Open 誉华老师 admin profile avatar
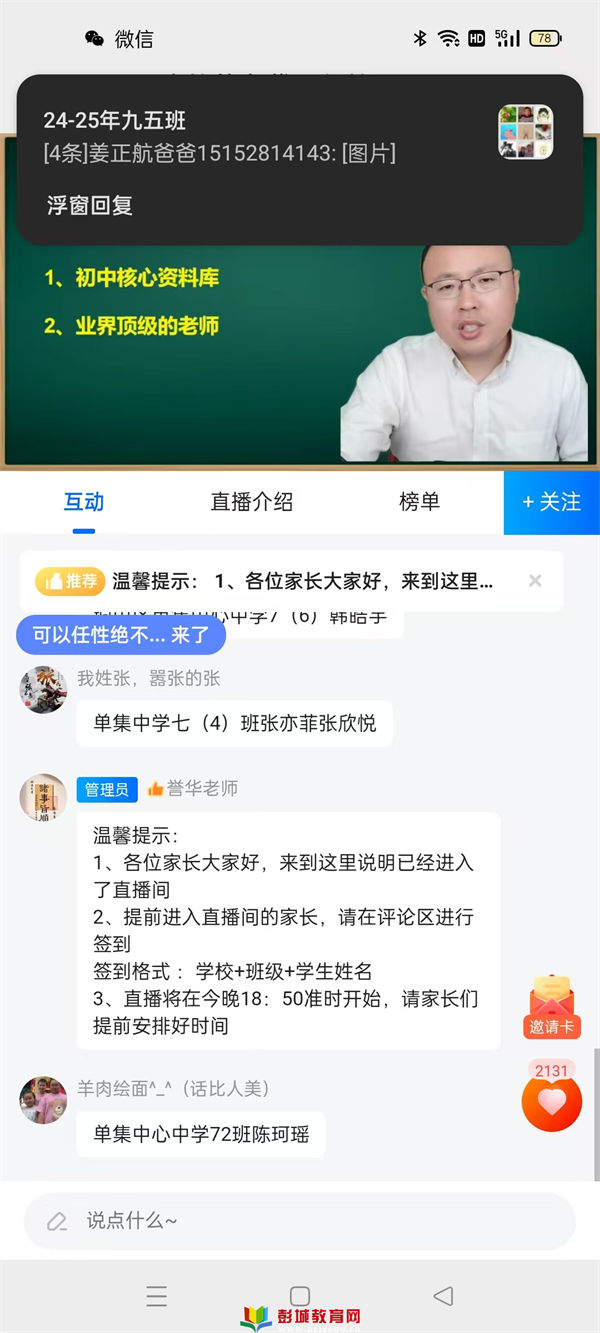 click(x=44, y=797)
